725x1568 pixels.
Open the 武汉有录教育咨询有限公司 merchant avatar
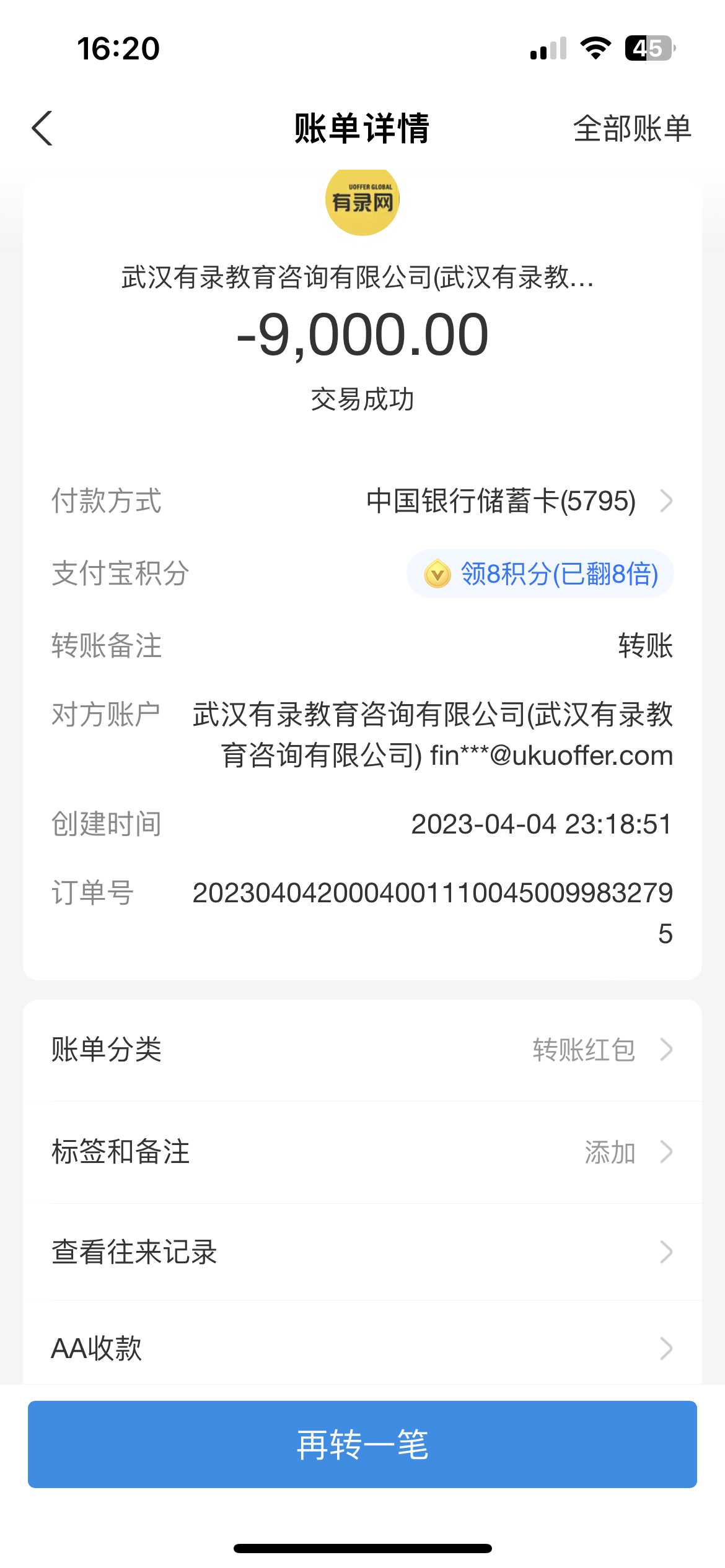coord(362,201)
